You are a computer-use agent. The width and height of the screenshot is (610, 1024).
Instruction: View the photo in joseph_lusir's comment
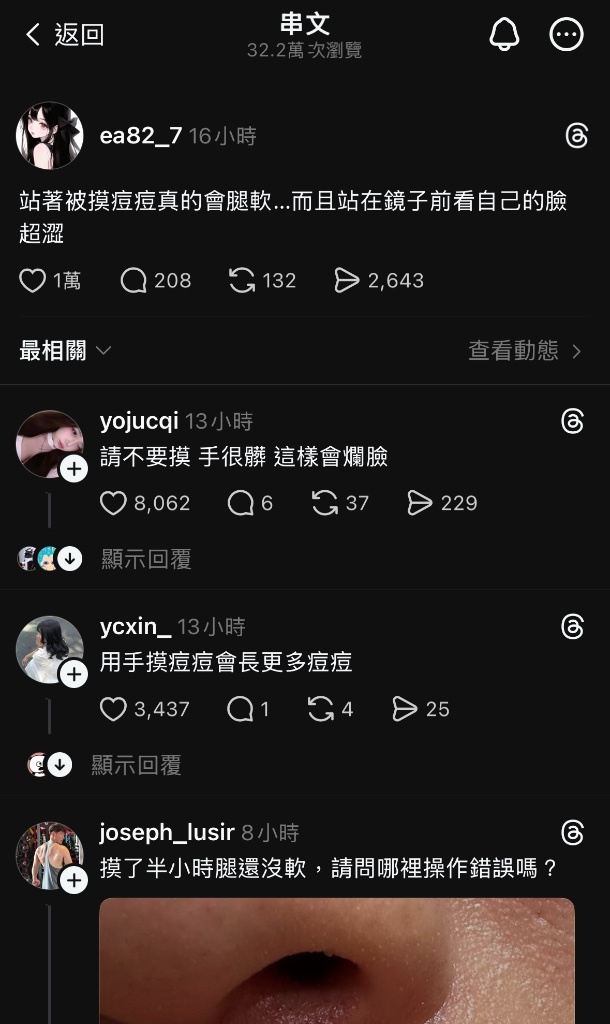pyautogui.click(x=337, y=960)
